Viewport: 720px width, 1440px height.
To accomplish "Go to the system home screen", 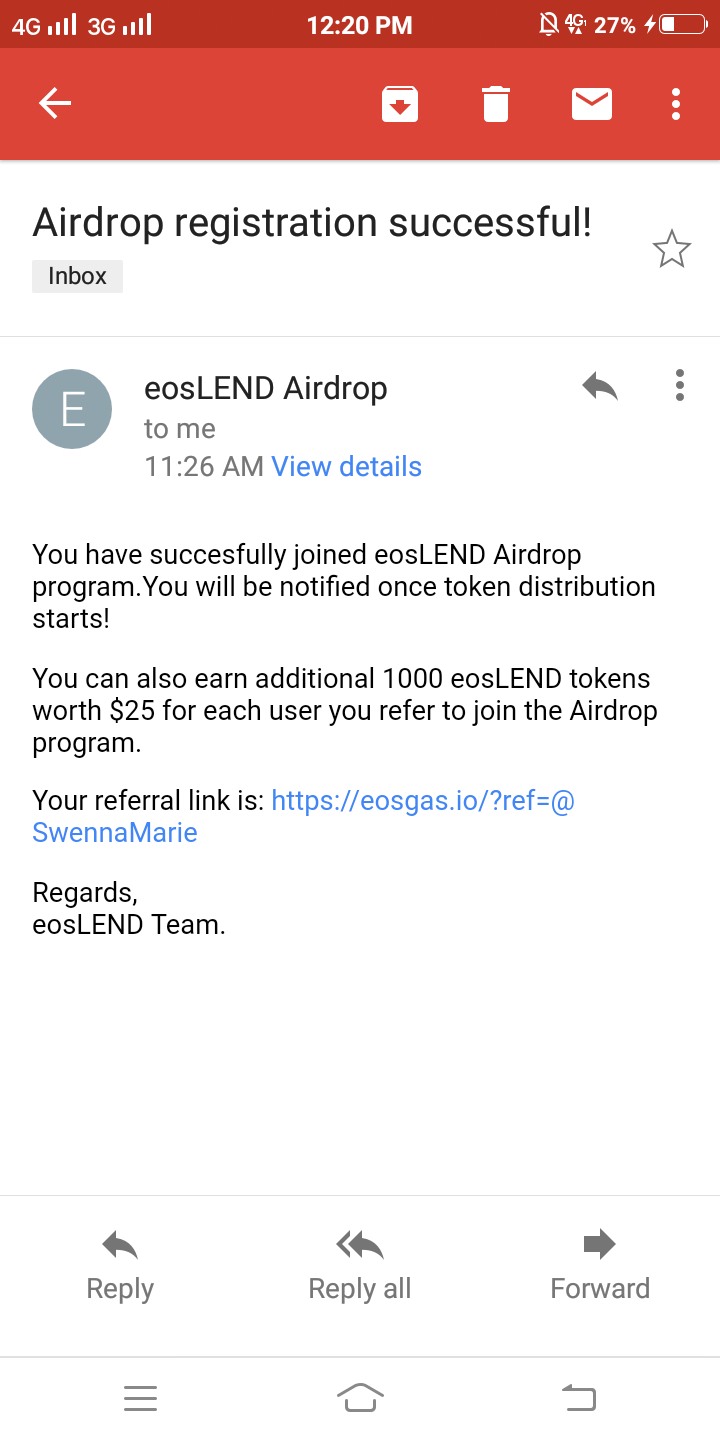I will [x=360, y=1398].
